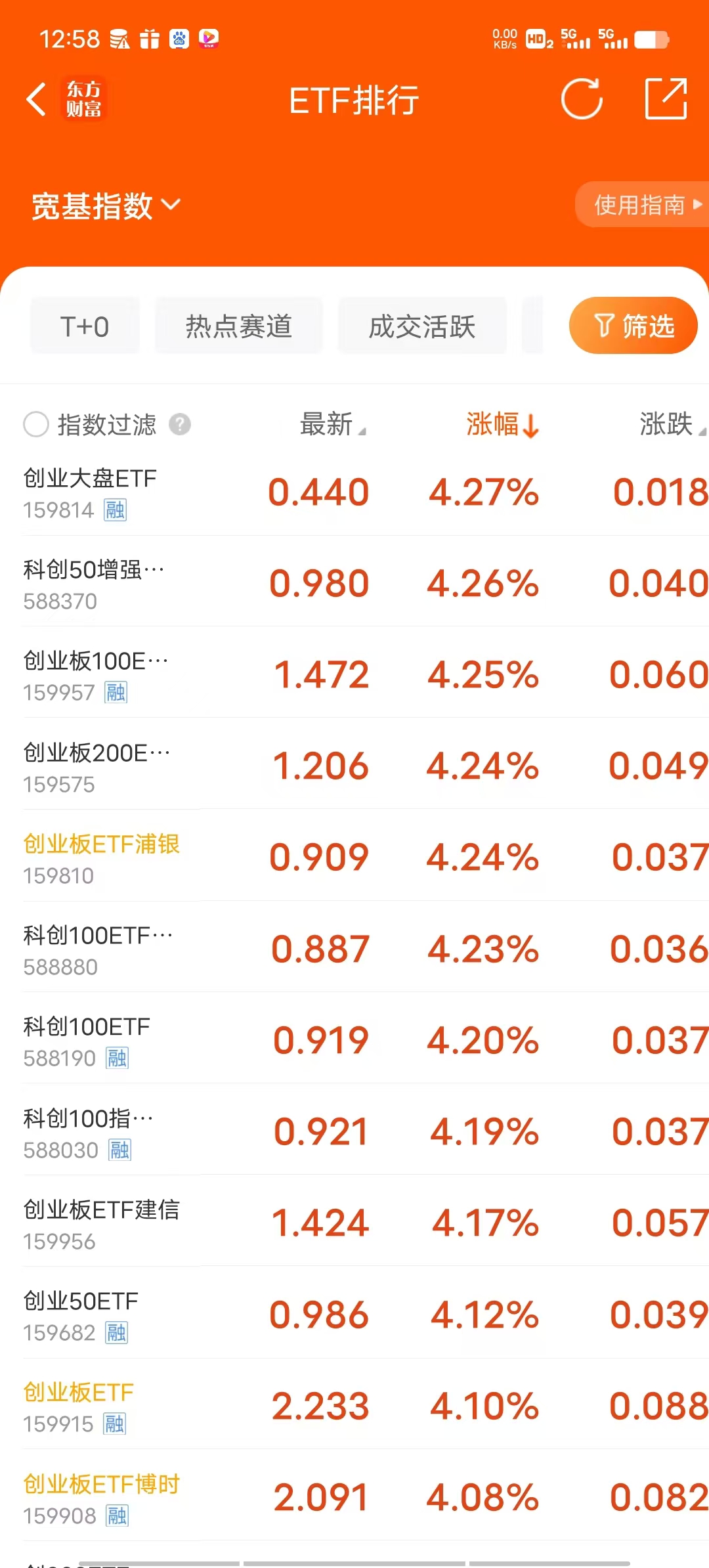Open the 筛选 filter panel
This screenshot has width=709, height=1568.
point(633,326)
